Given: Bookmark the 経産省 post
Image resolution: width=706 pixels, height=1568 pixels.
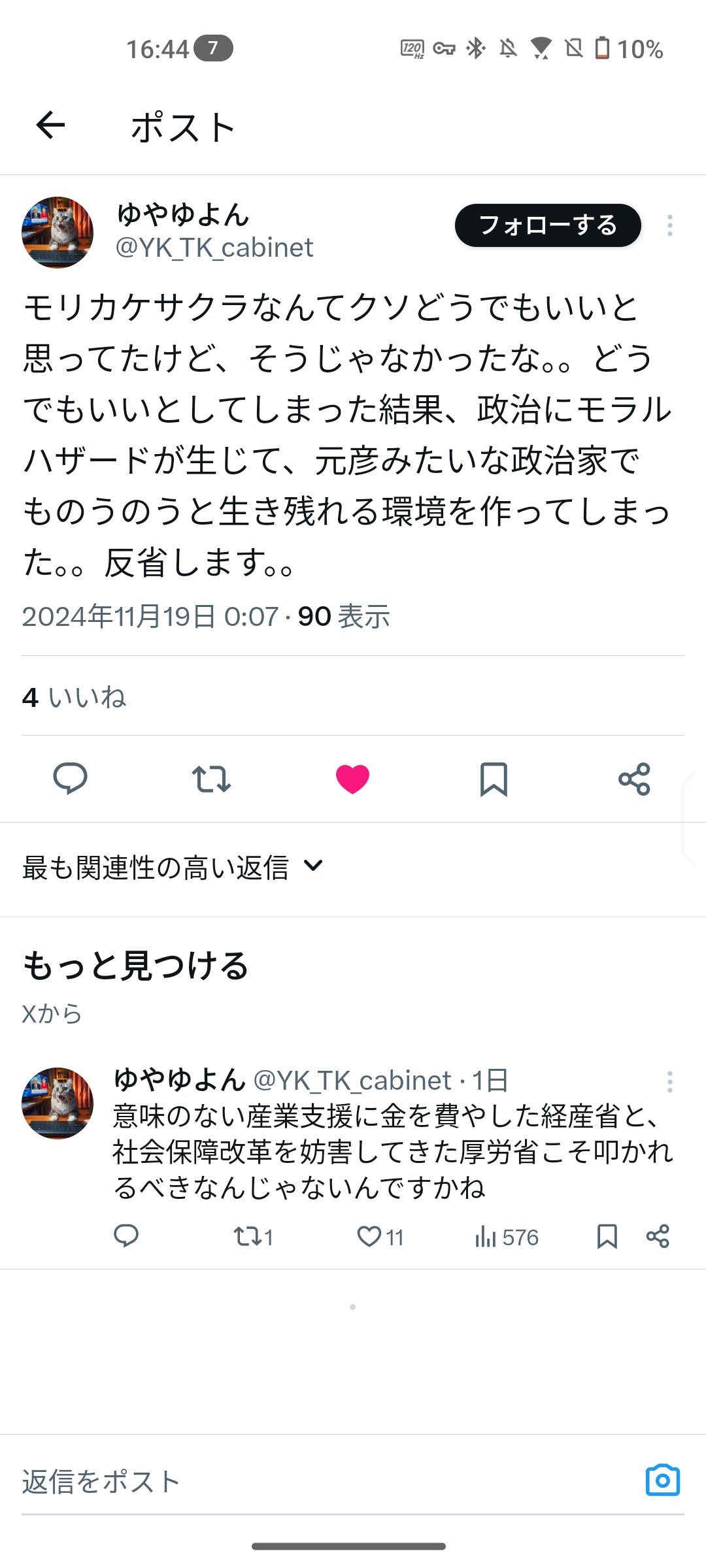Looking at the screenshot, I should pos(607,1236).
